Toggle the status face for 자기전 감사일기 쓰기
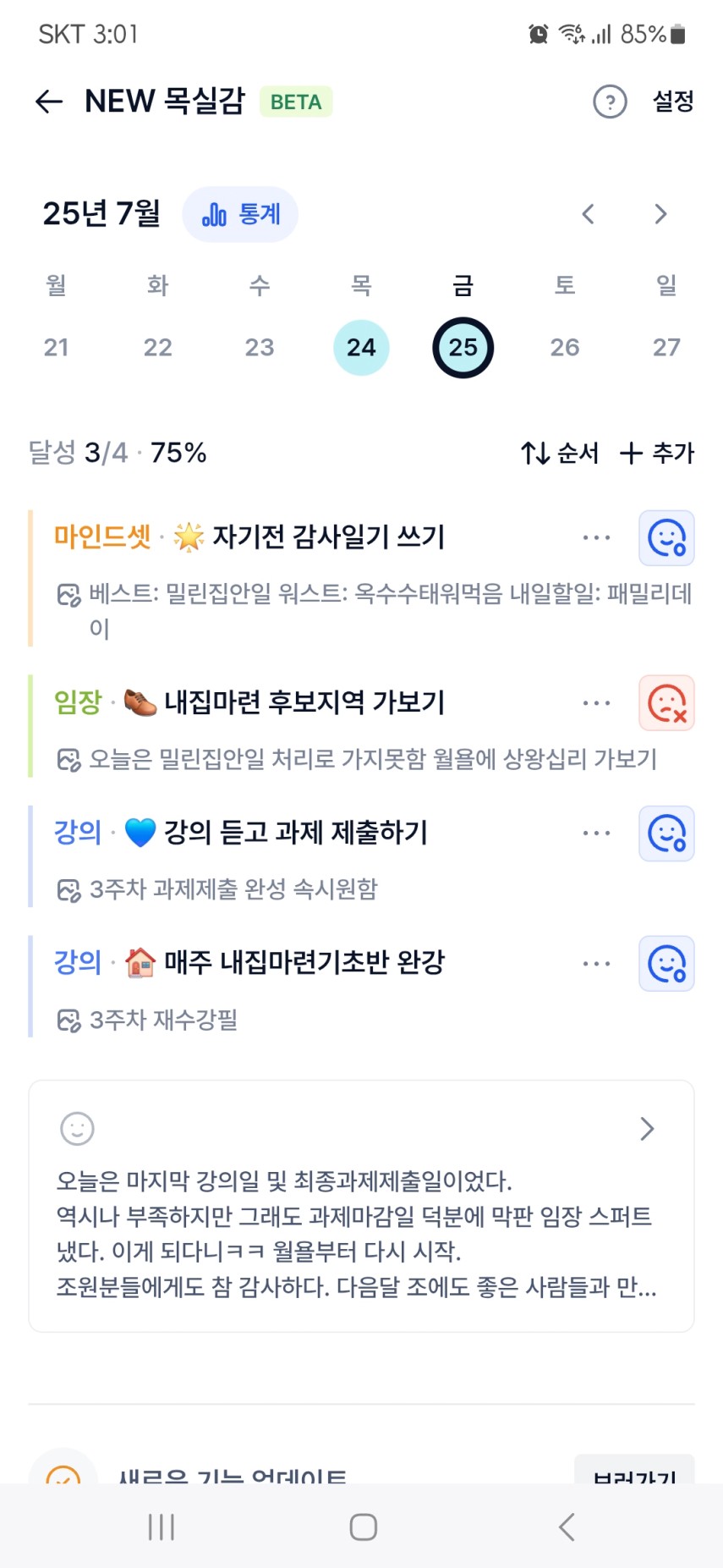The image size is (723, 1568). coord(666,537)
